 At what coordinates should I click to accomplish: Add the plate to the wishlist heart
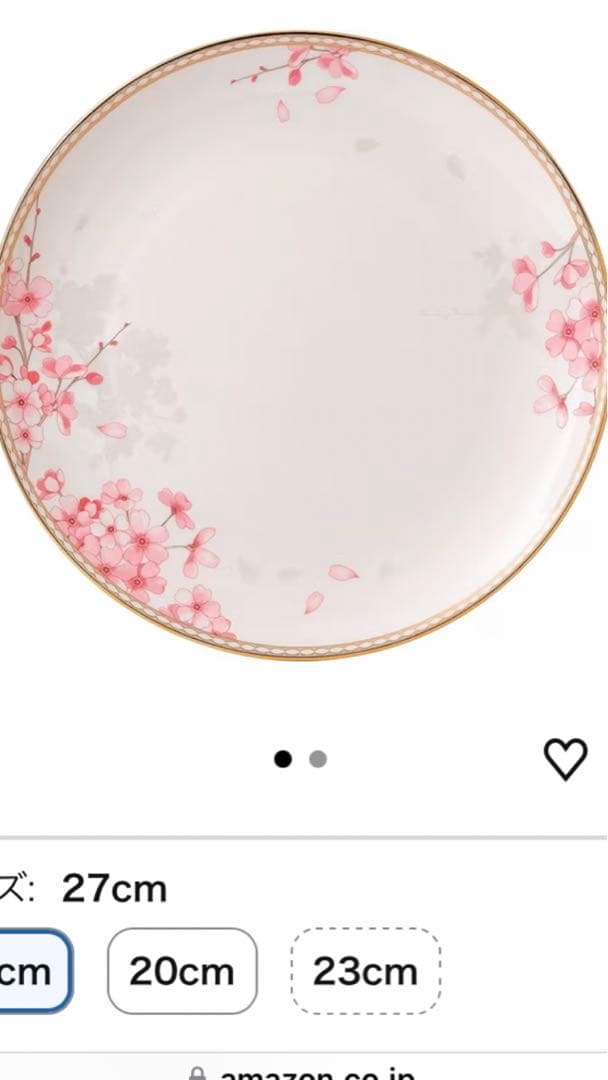(565, 761)
